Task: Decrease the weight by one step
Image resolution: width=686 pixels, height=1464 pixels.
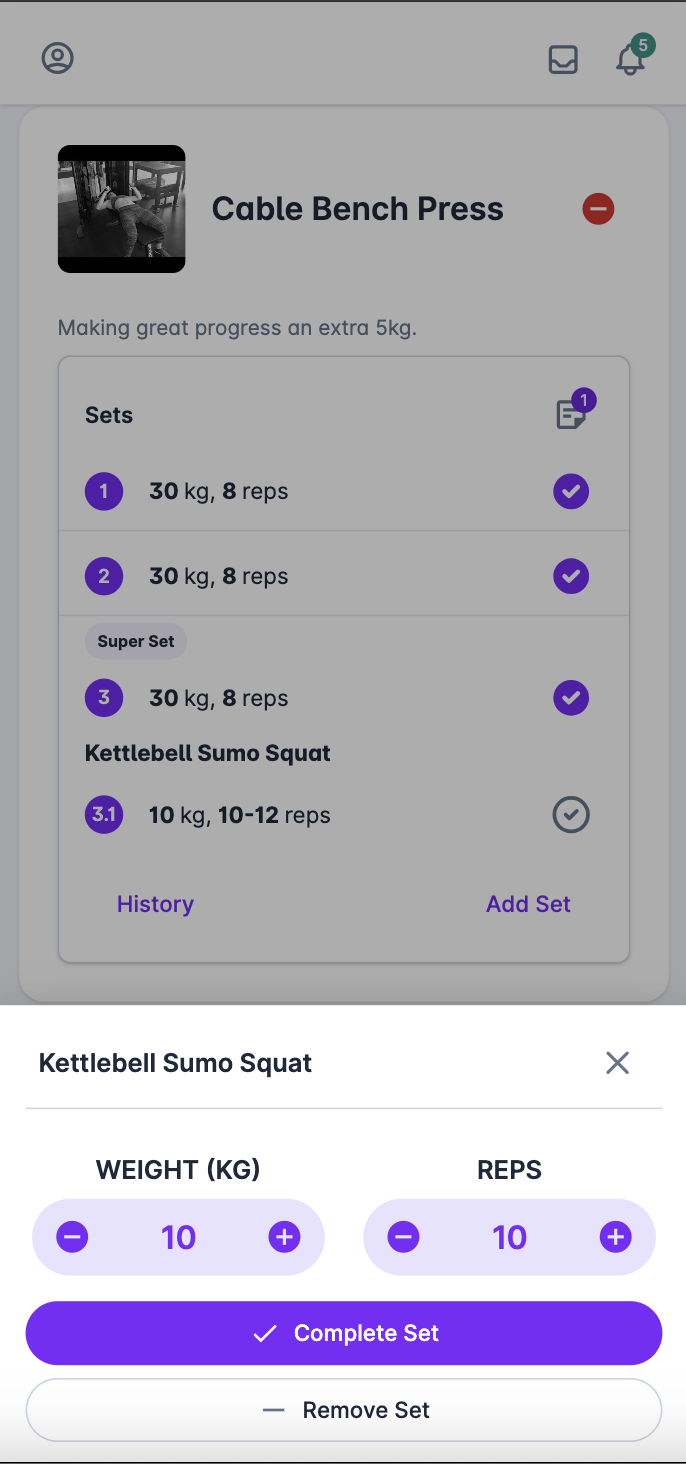Action: pos(72,1237)
